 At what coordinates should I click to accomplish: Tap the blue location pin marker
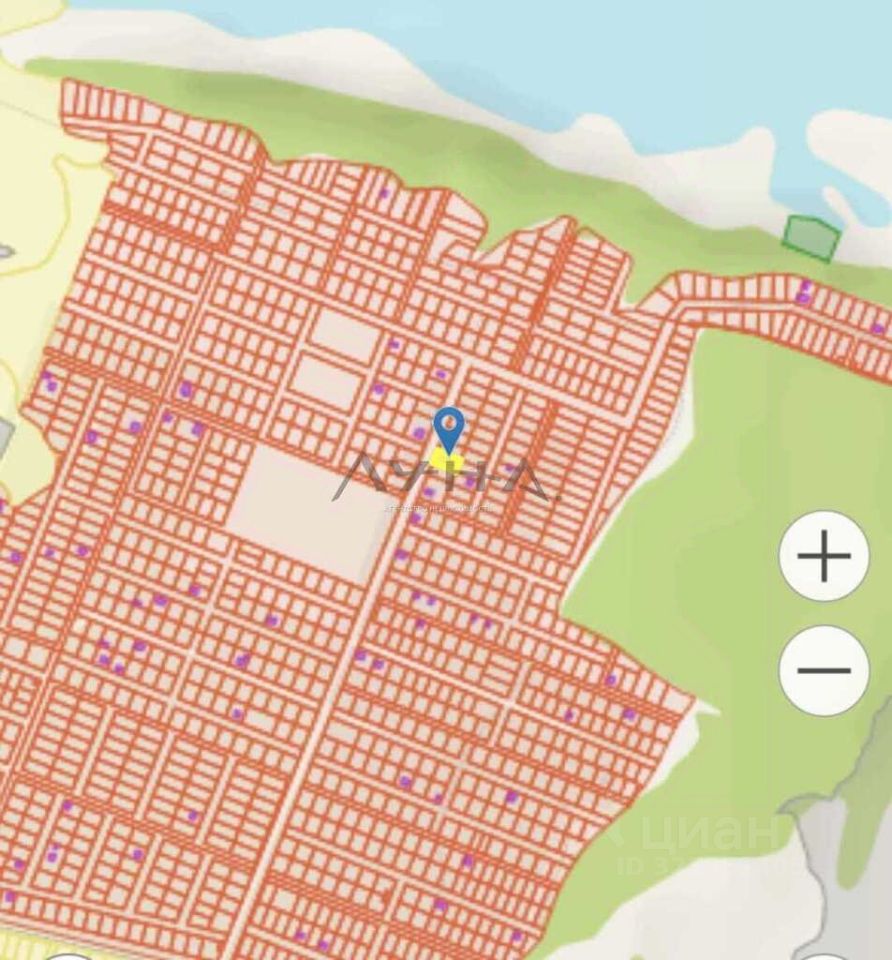[449, 429]
